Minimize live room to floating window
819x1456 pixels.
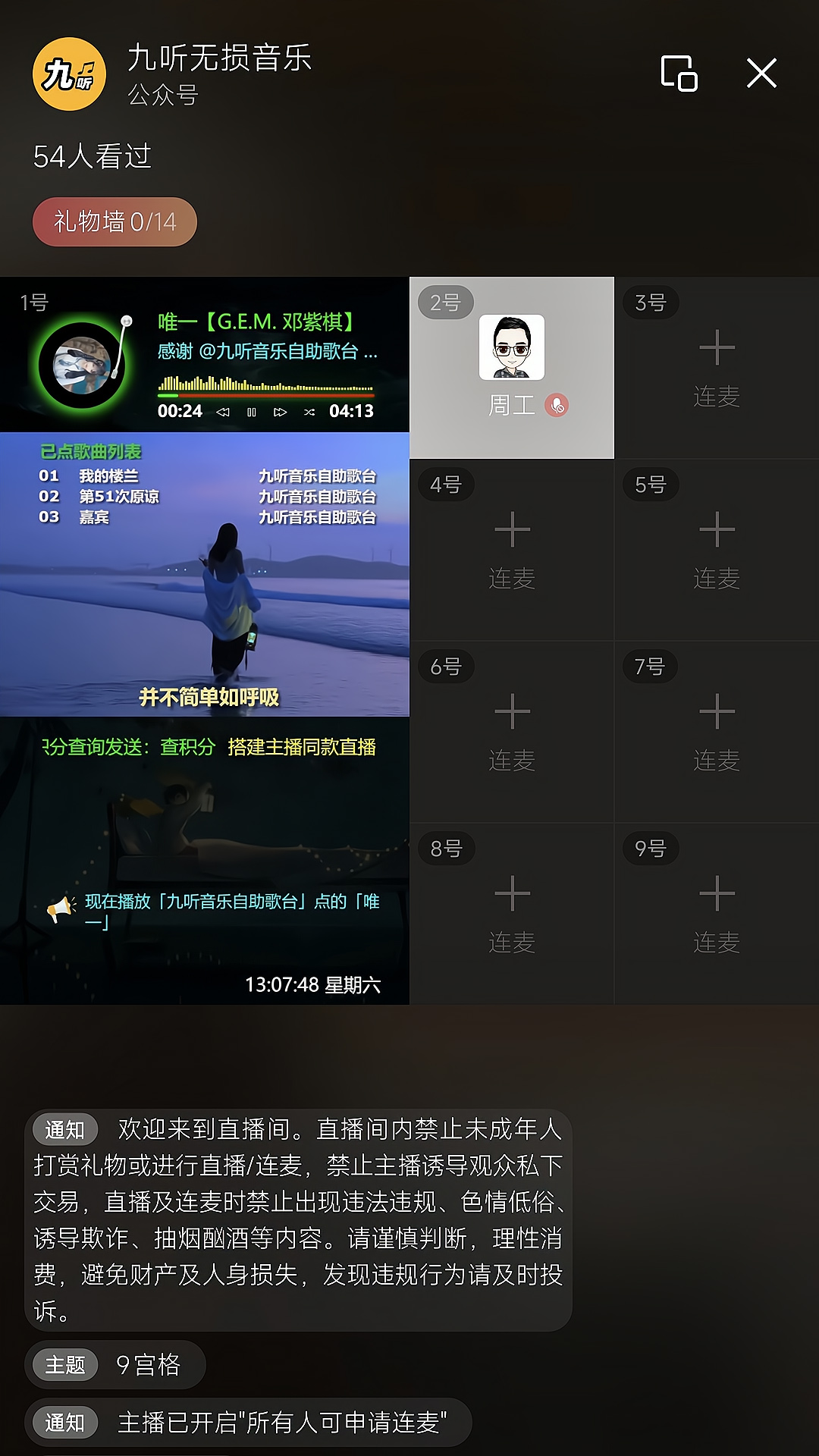pyautogui.click(x=679, y=74)
